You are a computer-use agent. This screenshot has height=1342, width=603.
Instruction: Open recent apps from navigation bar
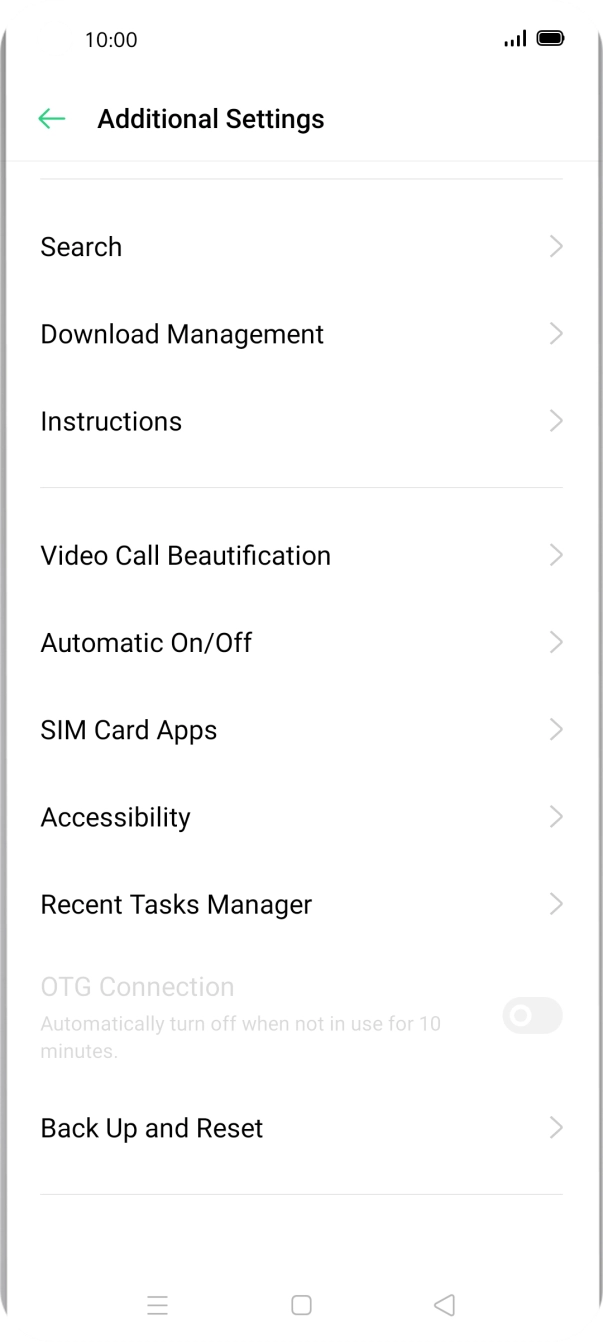point(157,1305)
